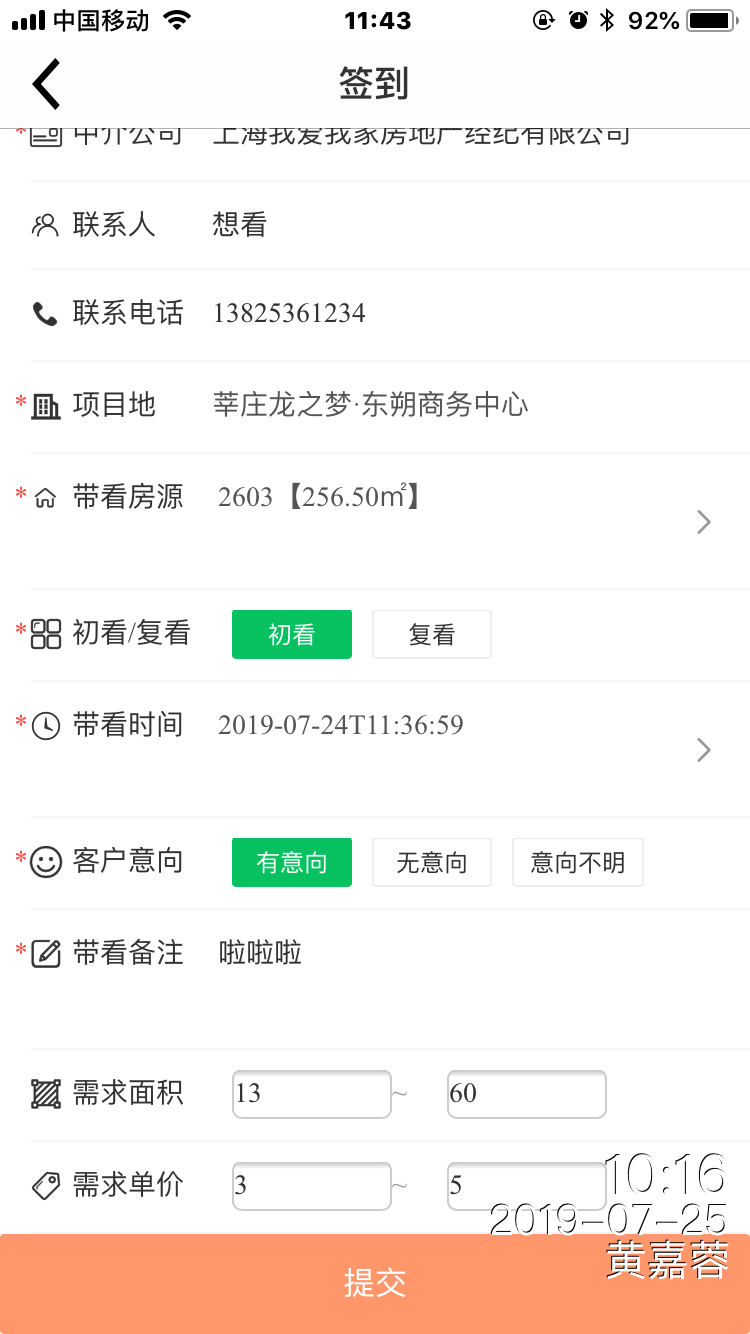Select the 复看 option
This screenshot has height=1334, width=750.
click(x=432, y=634)
